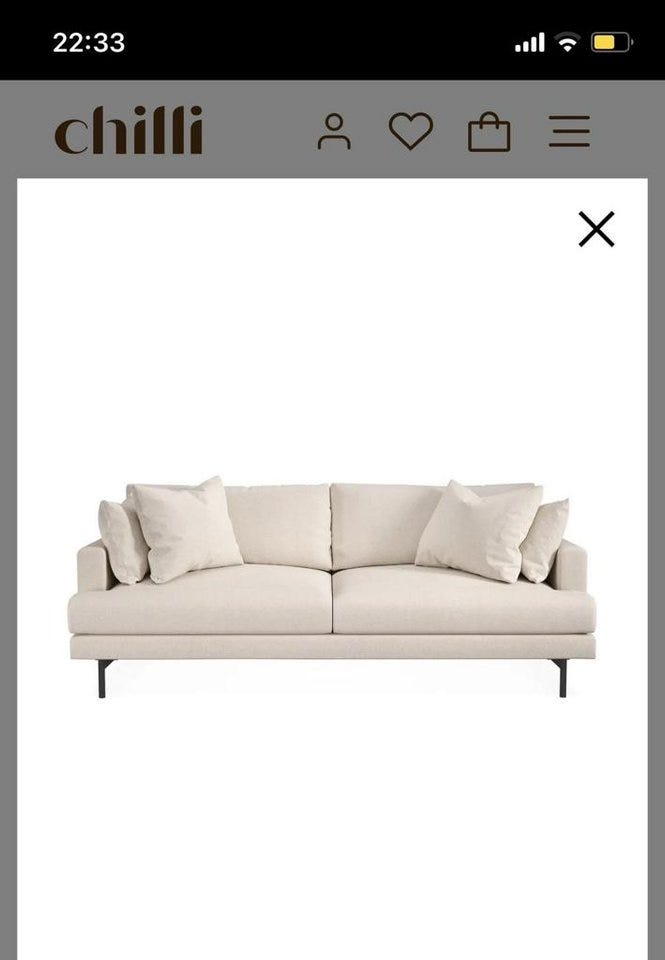Open the wishlist heart icon
The width and height of the screenshot is (665, 960).
(x=410, y=132)
